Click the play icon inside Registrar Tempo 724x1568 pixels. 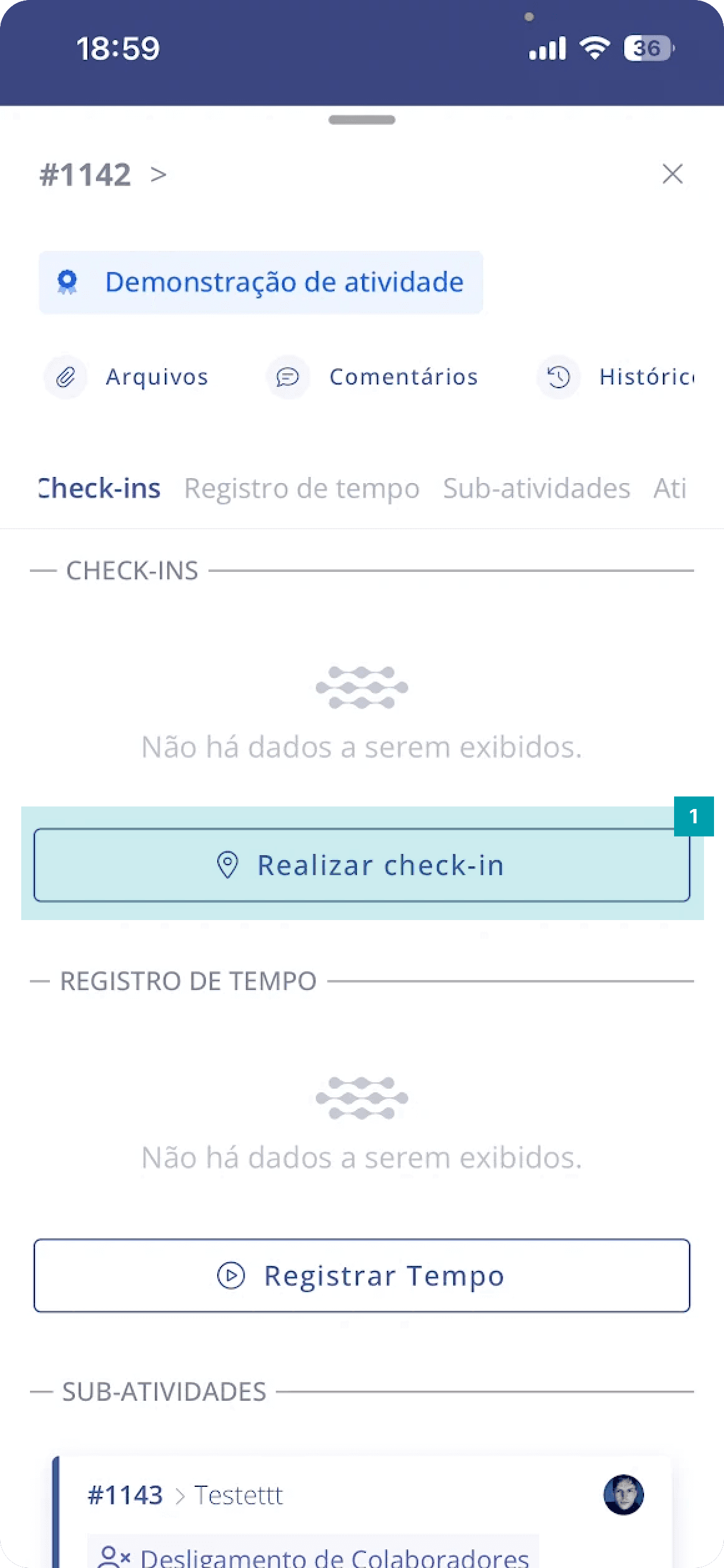231,1276
